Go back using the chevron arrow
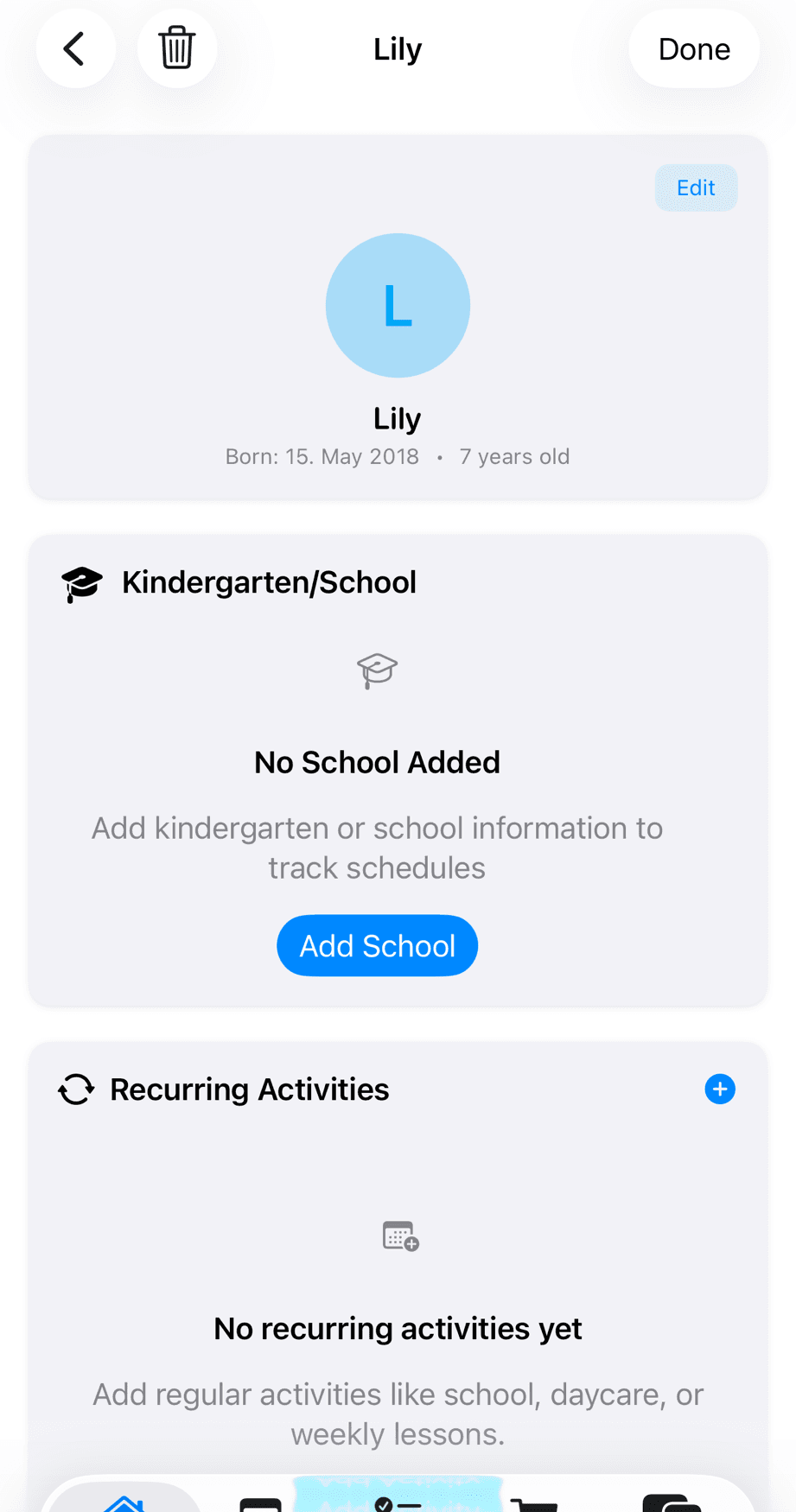Screen dimensions: 796x1512 [75, 48]
